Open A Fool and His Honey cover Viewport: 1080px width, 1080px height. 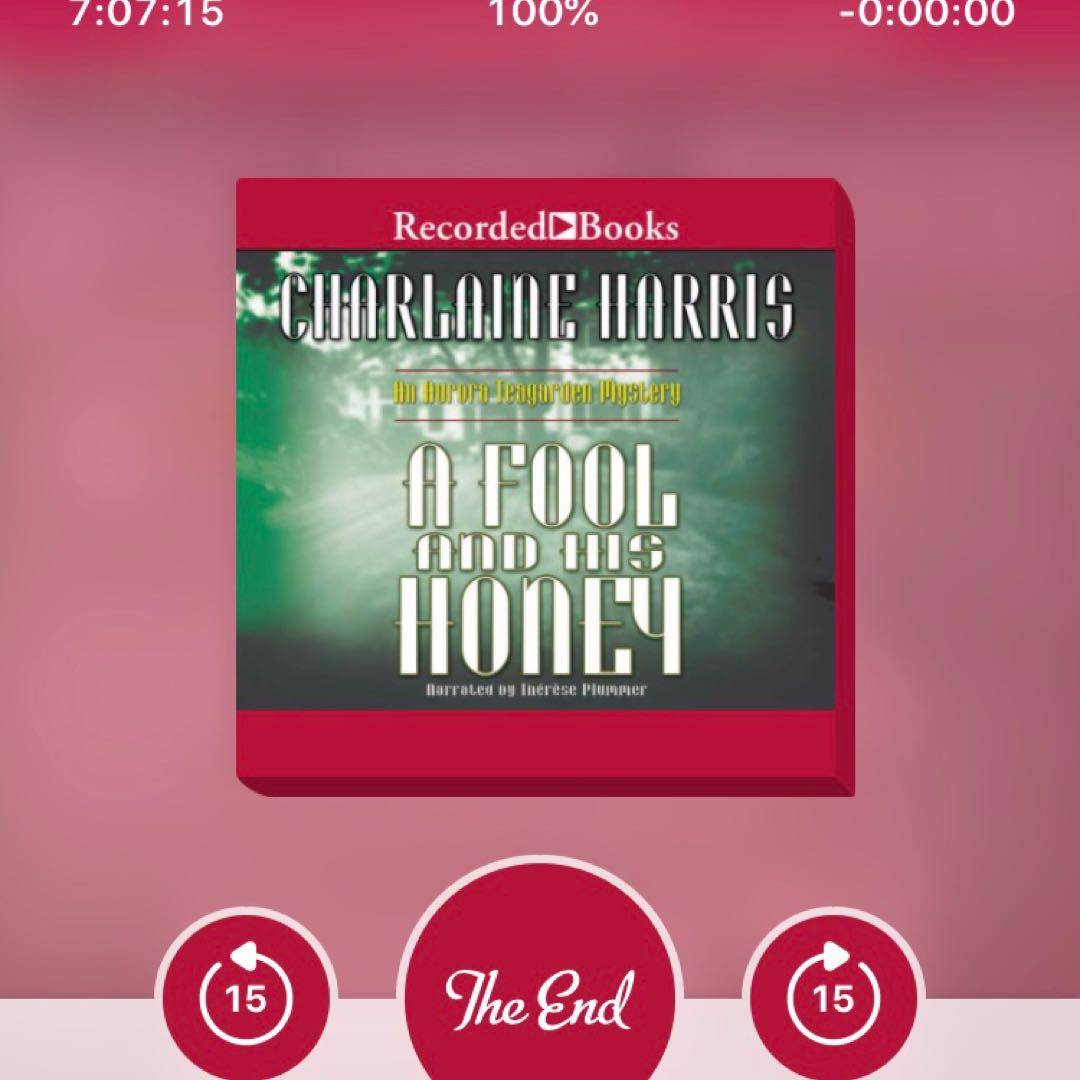click(540, 485)
